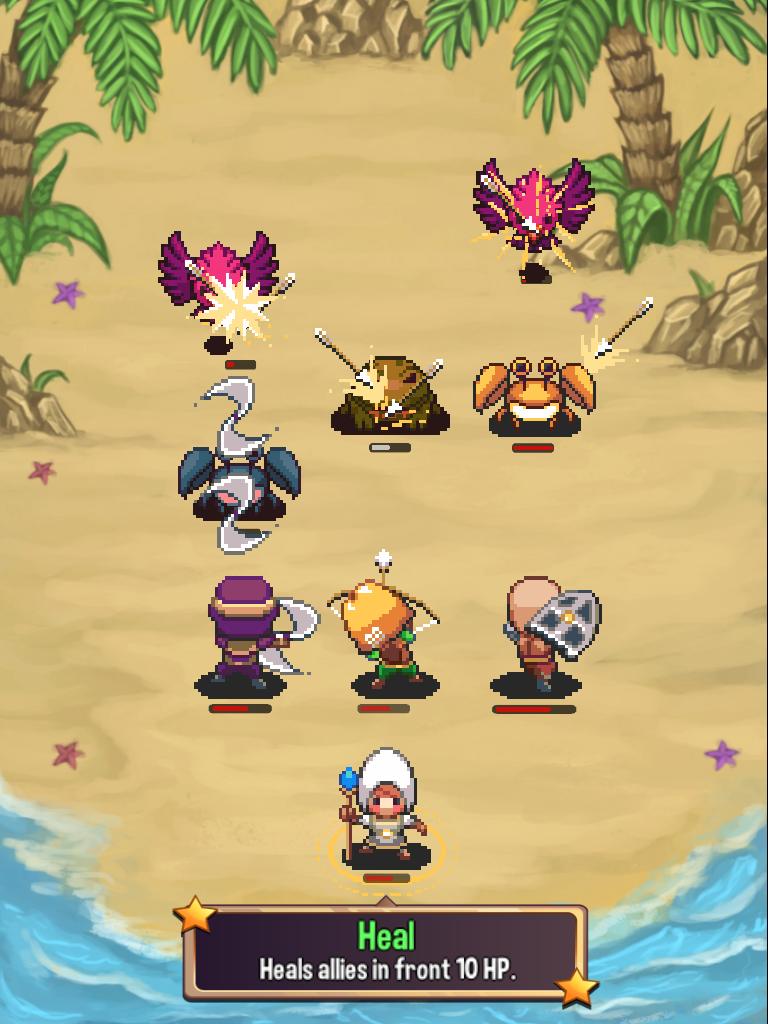Viewport: 768px width, 1024px height.
Task: Target the olive mud-blob enemy
Action: [390, 394]
